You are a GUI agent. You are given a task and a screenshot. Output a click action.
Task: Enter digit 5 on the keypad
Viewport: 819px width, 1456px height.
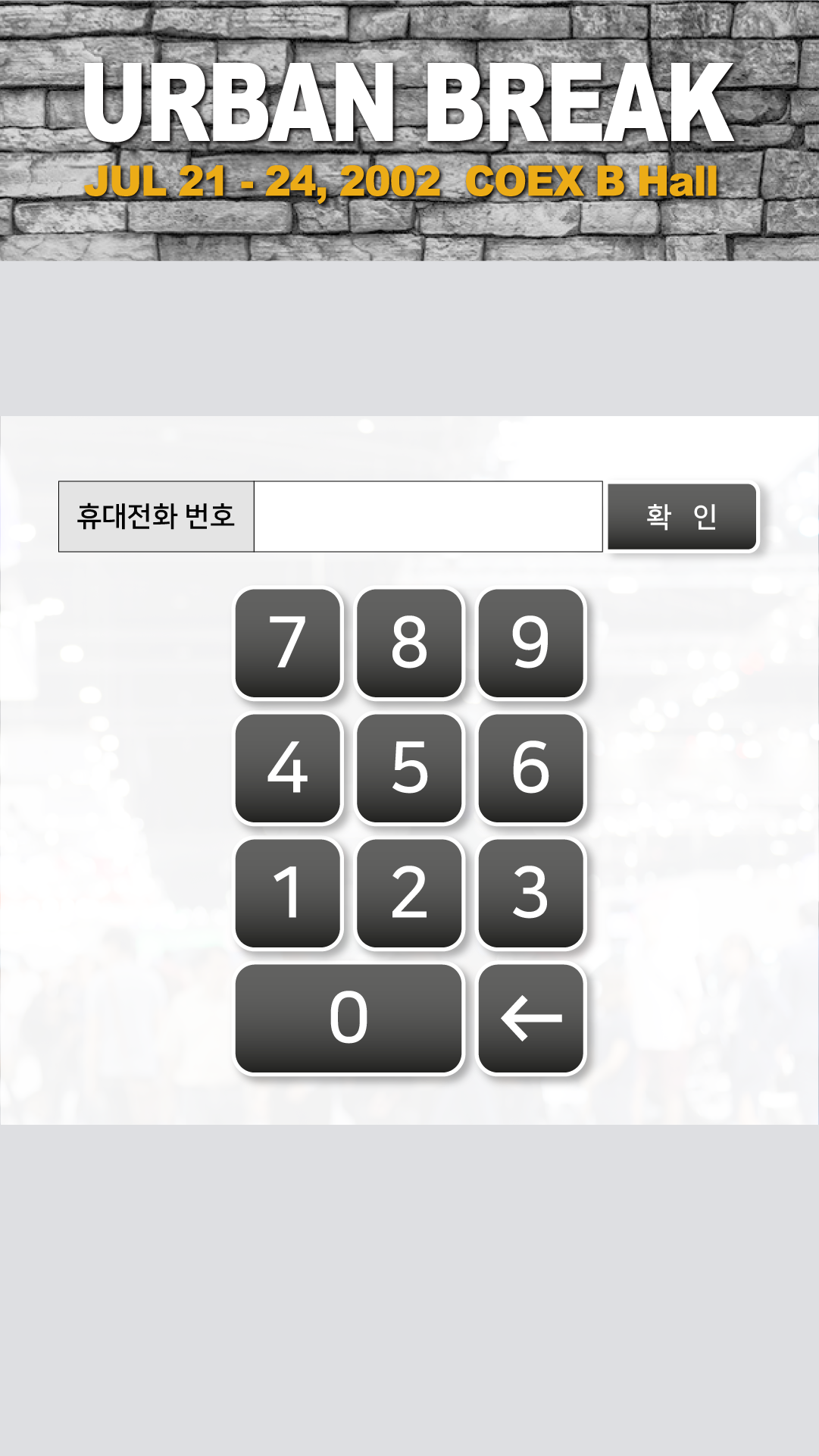pos(409,768)
